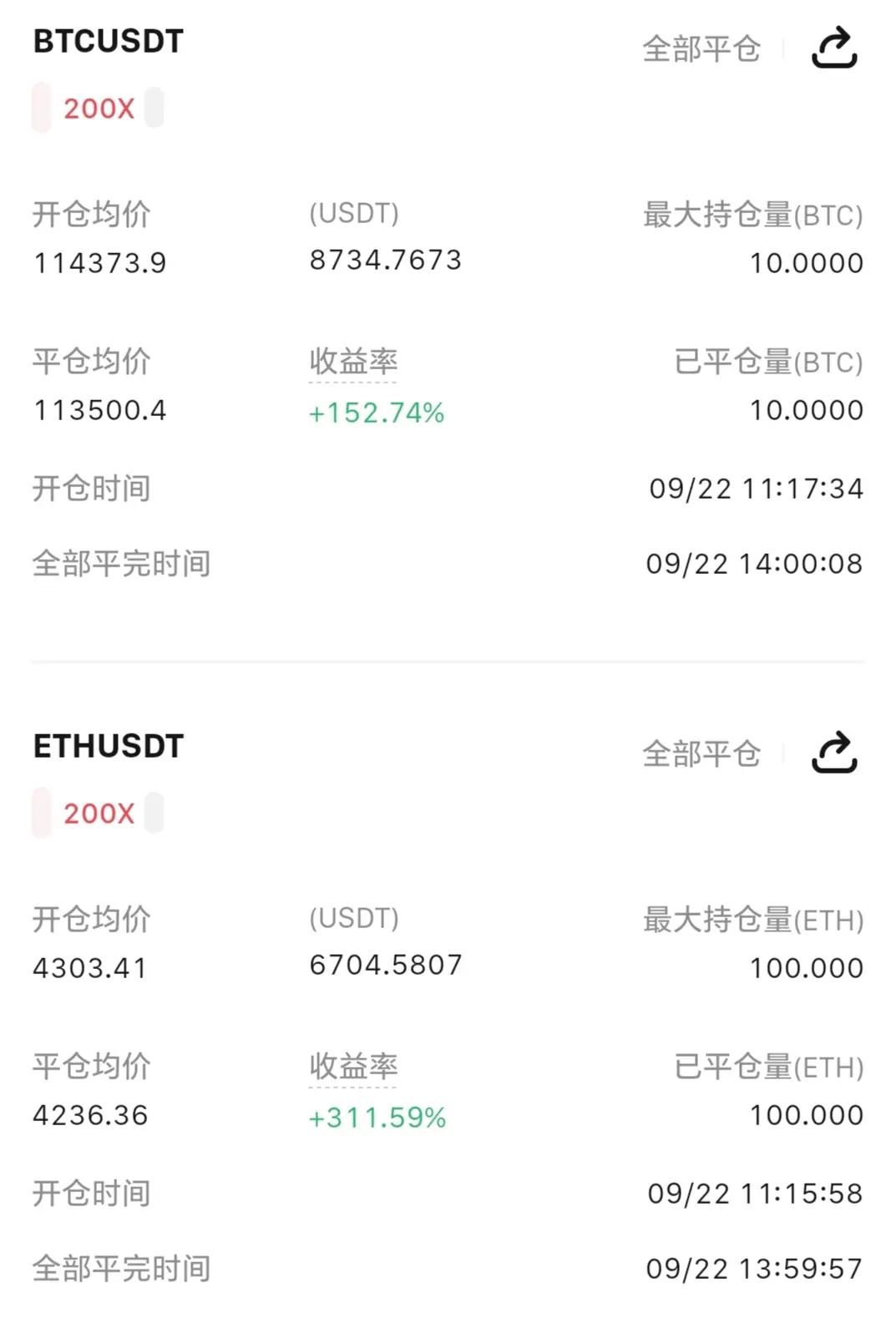
Task: Share the BTCUSDT position record
Action: tap(834, 48)
